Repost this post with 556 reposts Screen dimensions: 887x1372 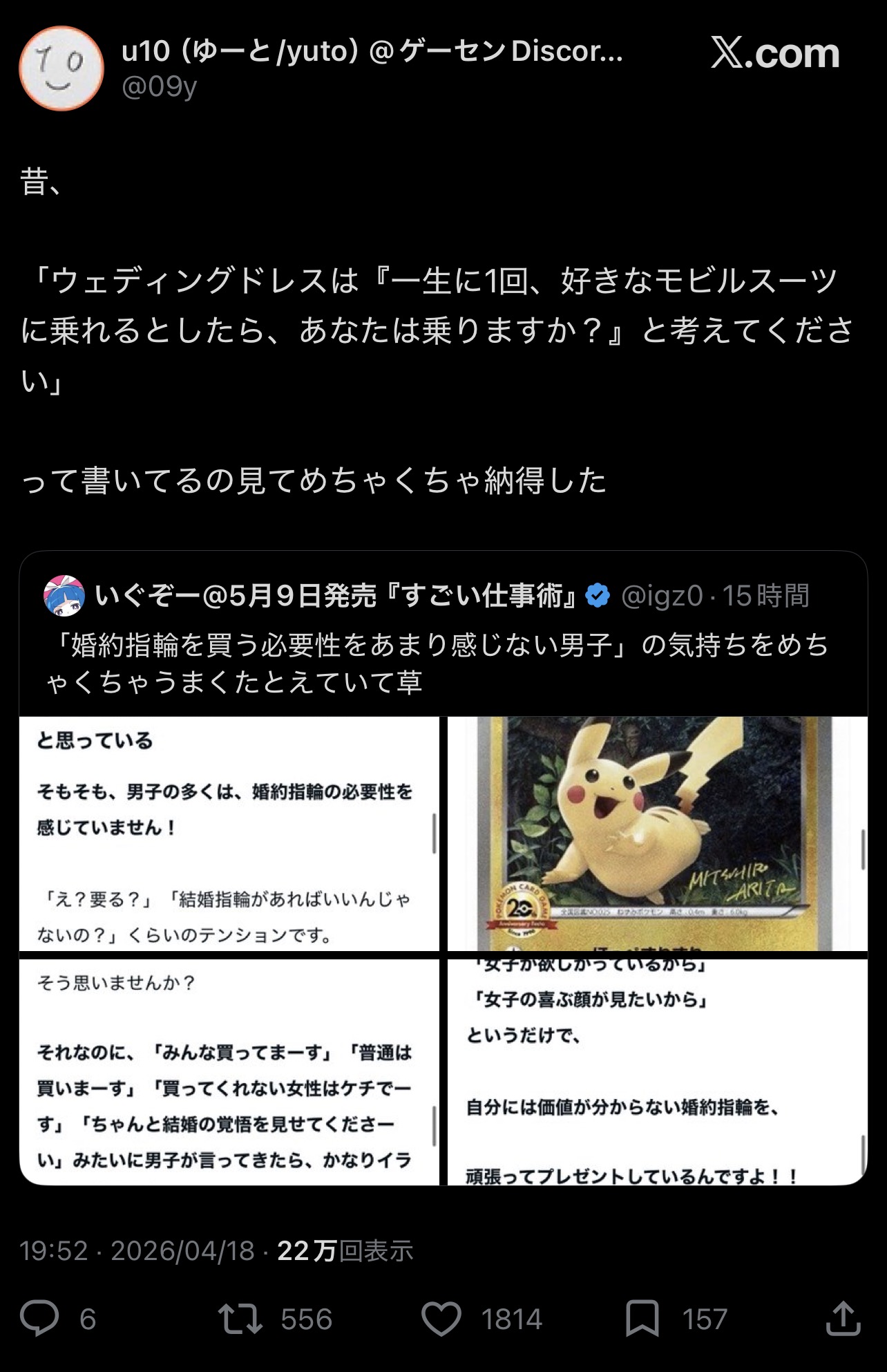pyautogui.click(x=240, y=1319)
